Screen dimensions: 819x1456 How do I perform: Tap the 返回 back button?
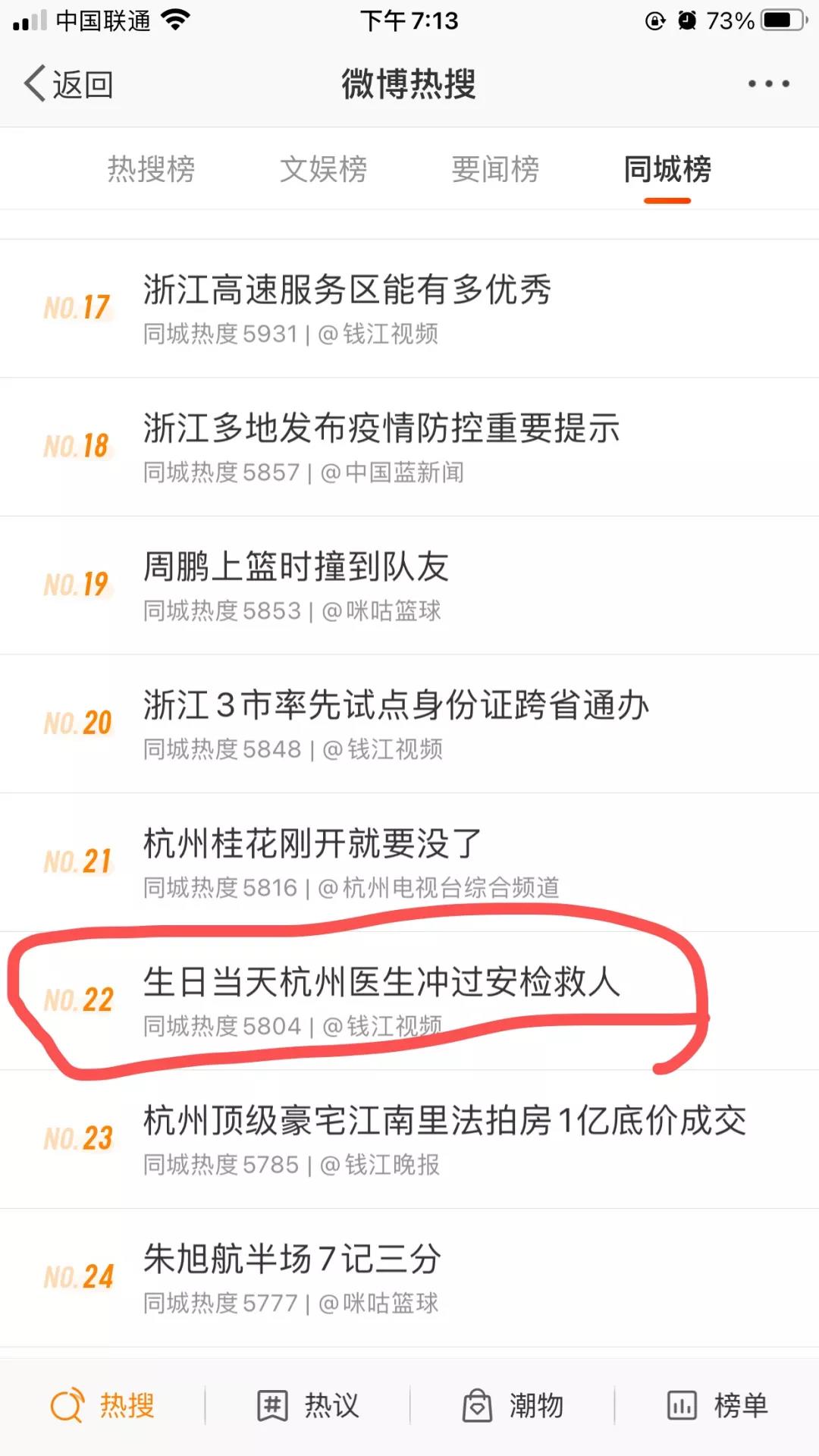point(70,84)
